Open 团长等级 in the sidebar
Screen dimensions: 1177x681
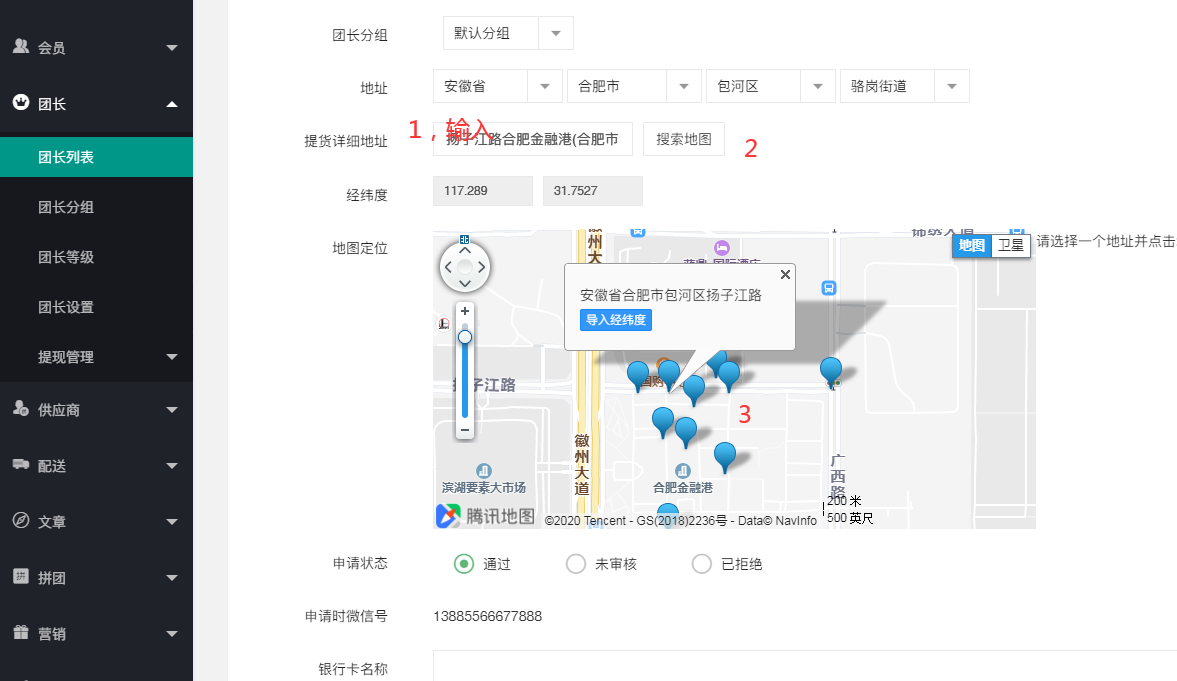coord(66,257)
